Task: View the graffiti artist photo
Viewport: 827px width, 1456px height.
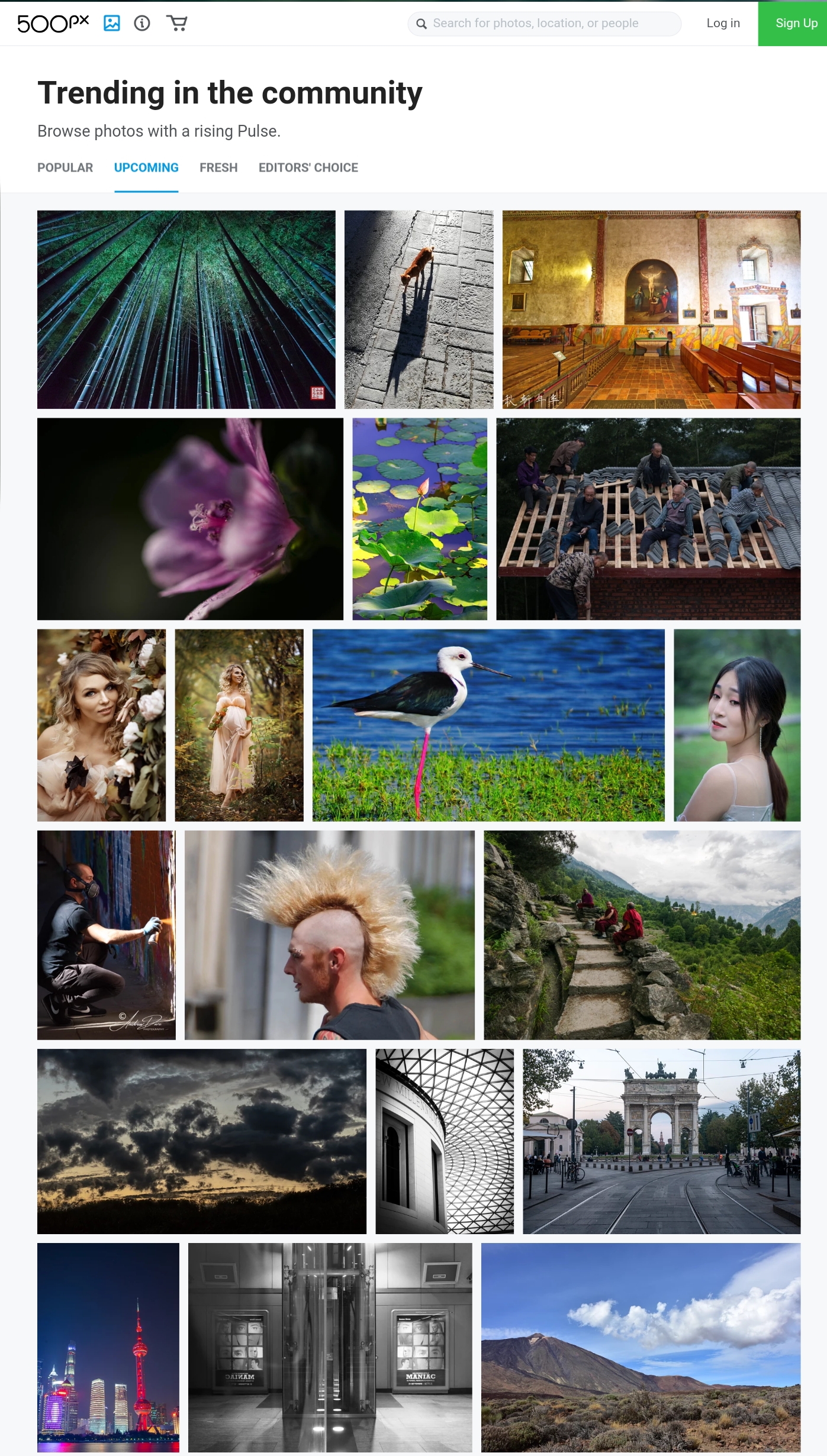Action: pyautogui.click(x=106, y=935)
